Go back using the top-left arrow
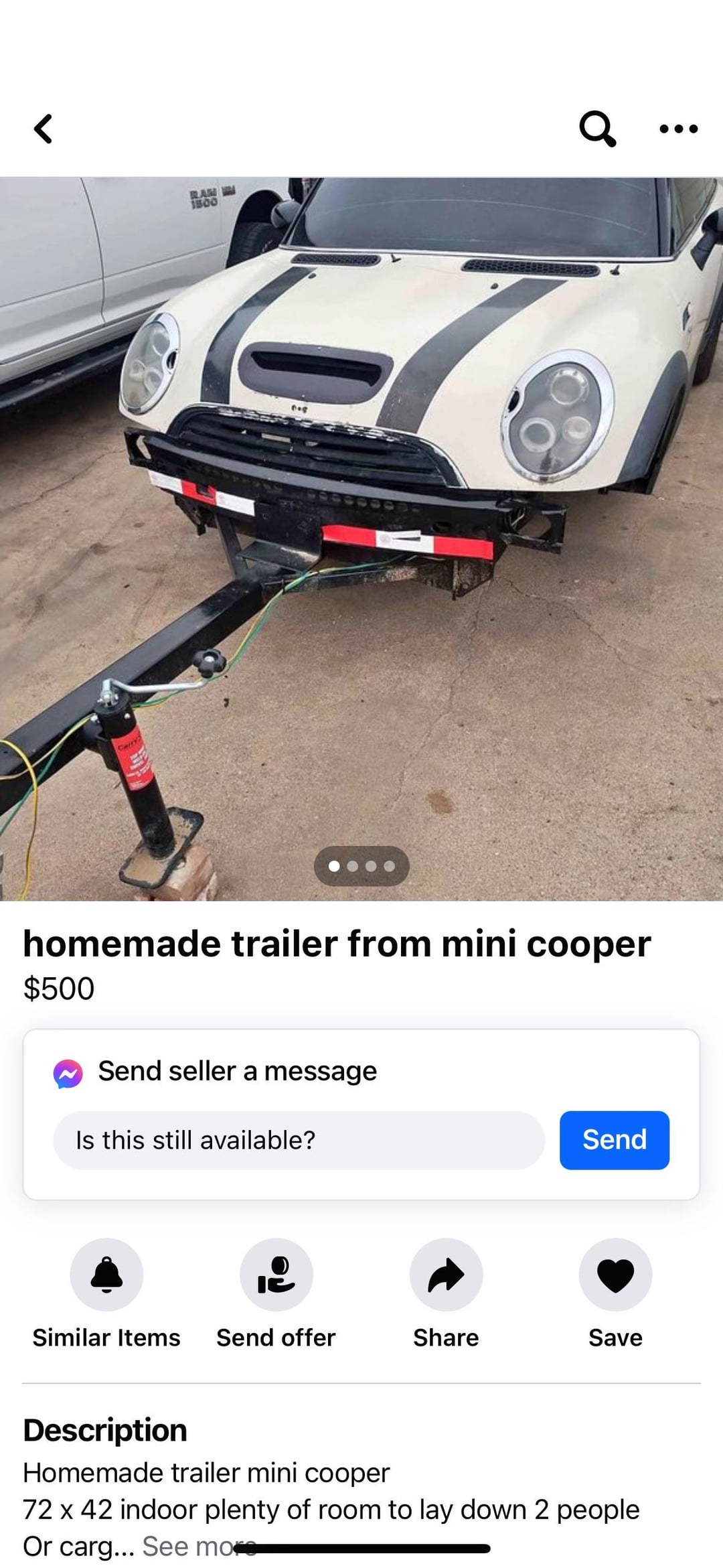This screenshot has height=1568, width=723. 44,129
